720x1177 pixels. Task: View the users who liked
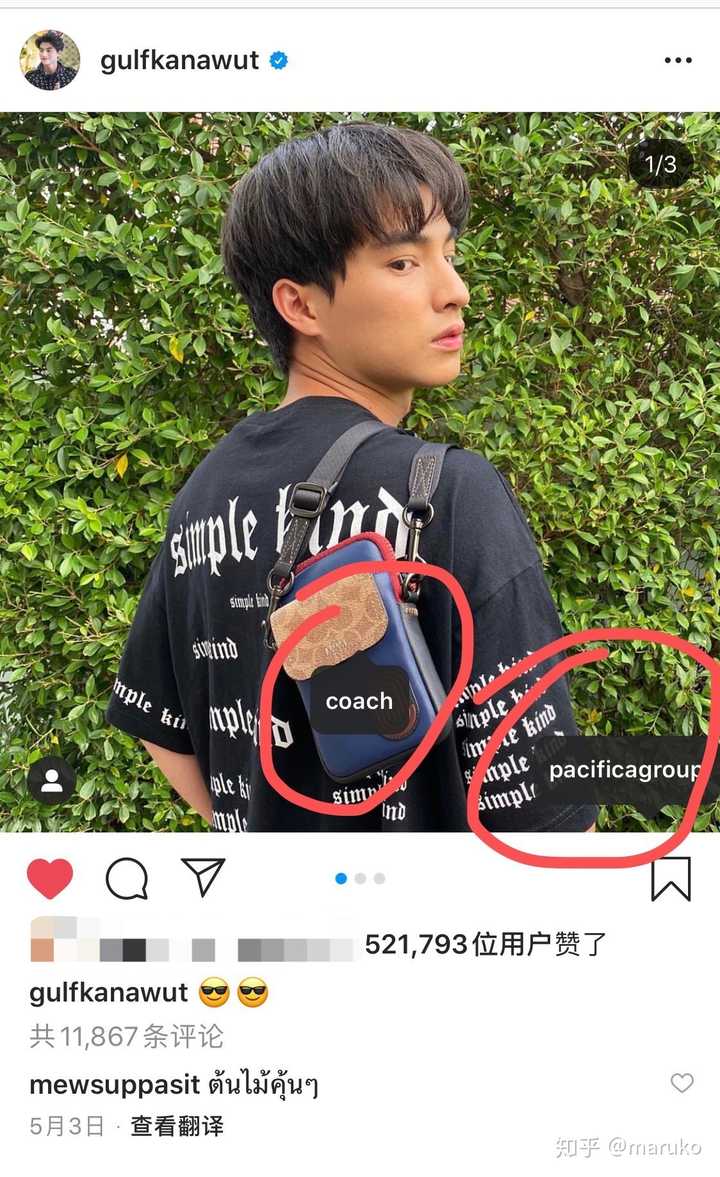click(485, 943)
